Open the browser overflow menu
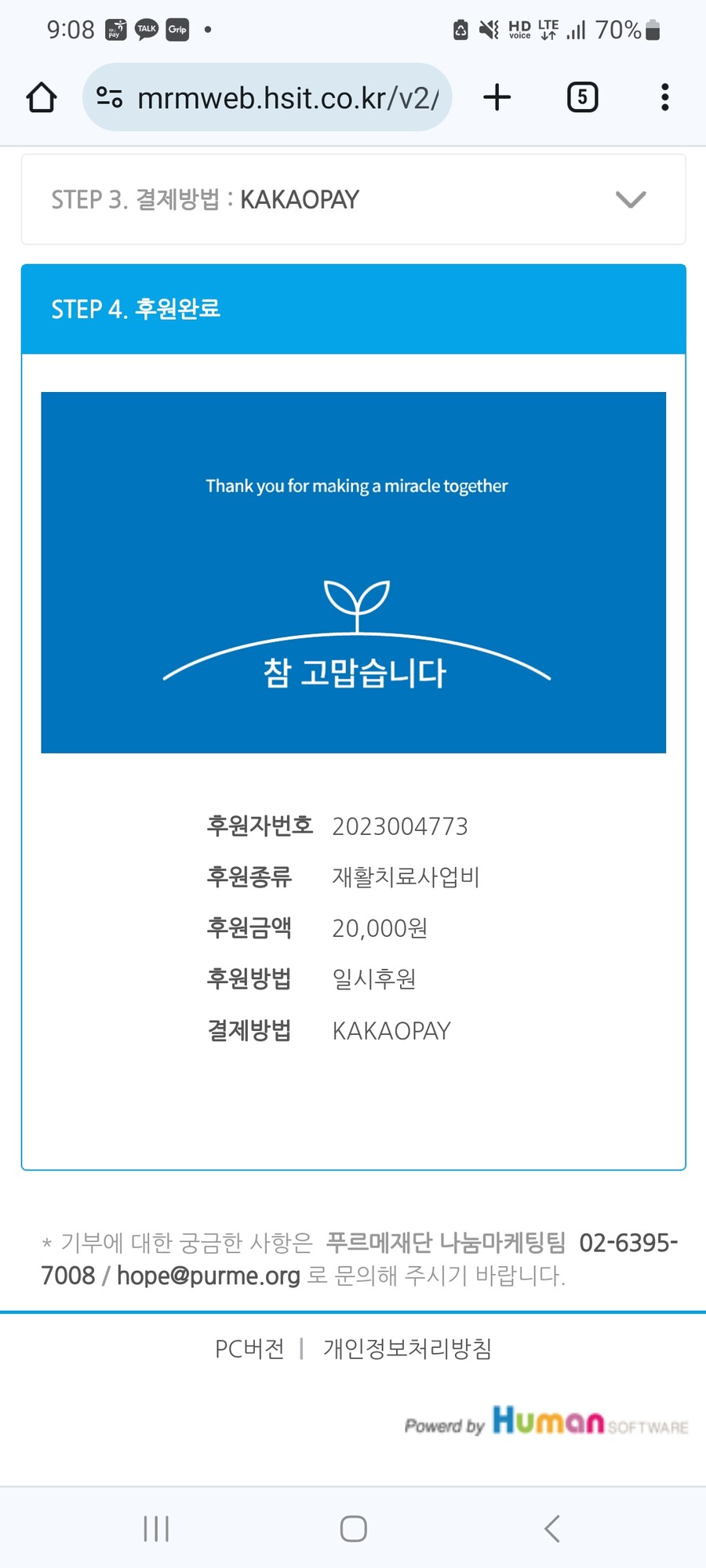 664,98
